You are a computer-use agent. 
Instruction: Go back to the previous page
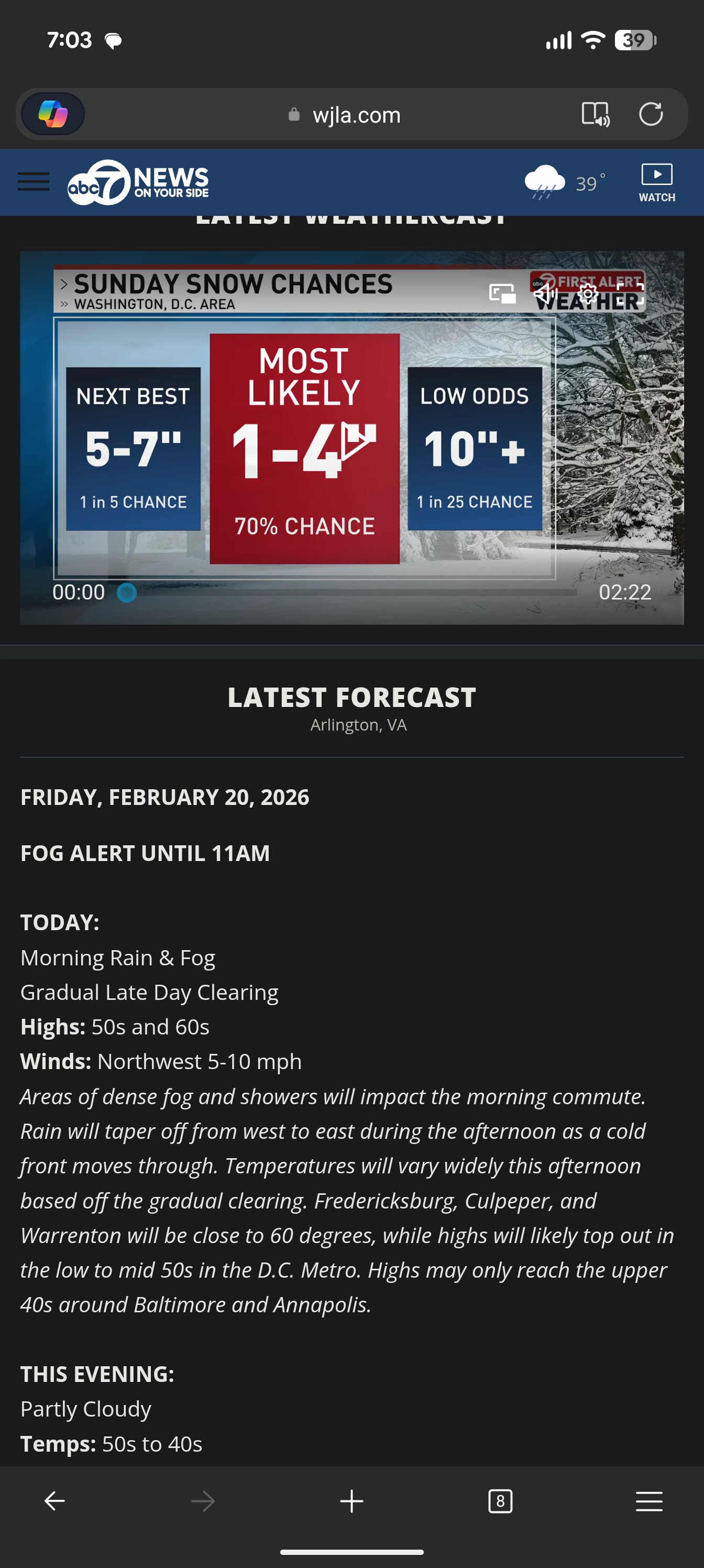point(55,1501)
